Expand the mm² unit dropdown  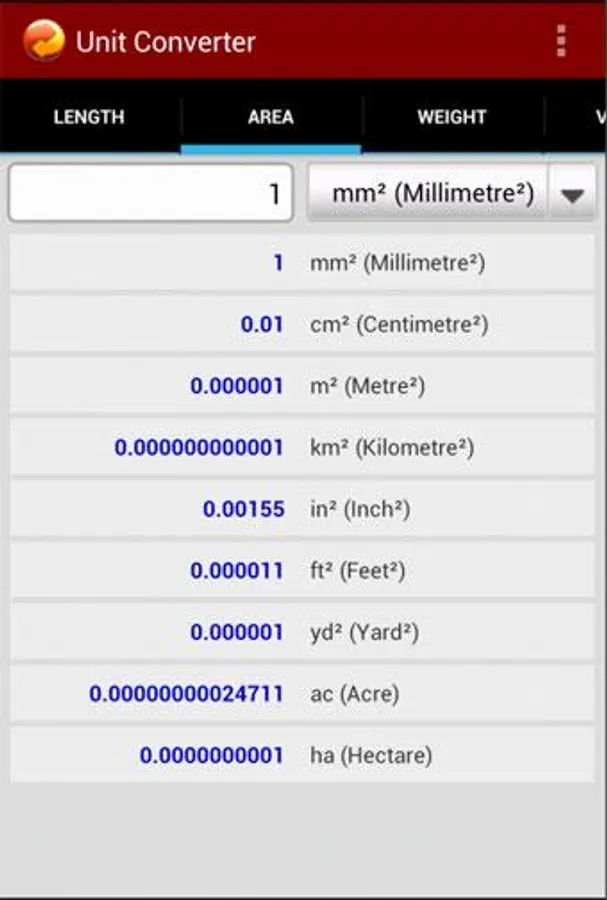point(452,193)
